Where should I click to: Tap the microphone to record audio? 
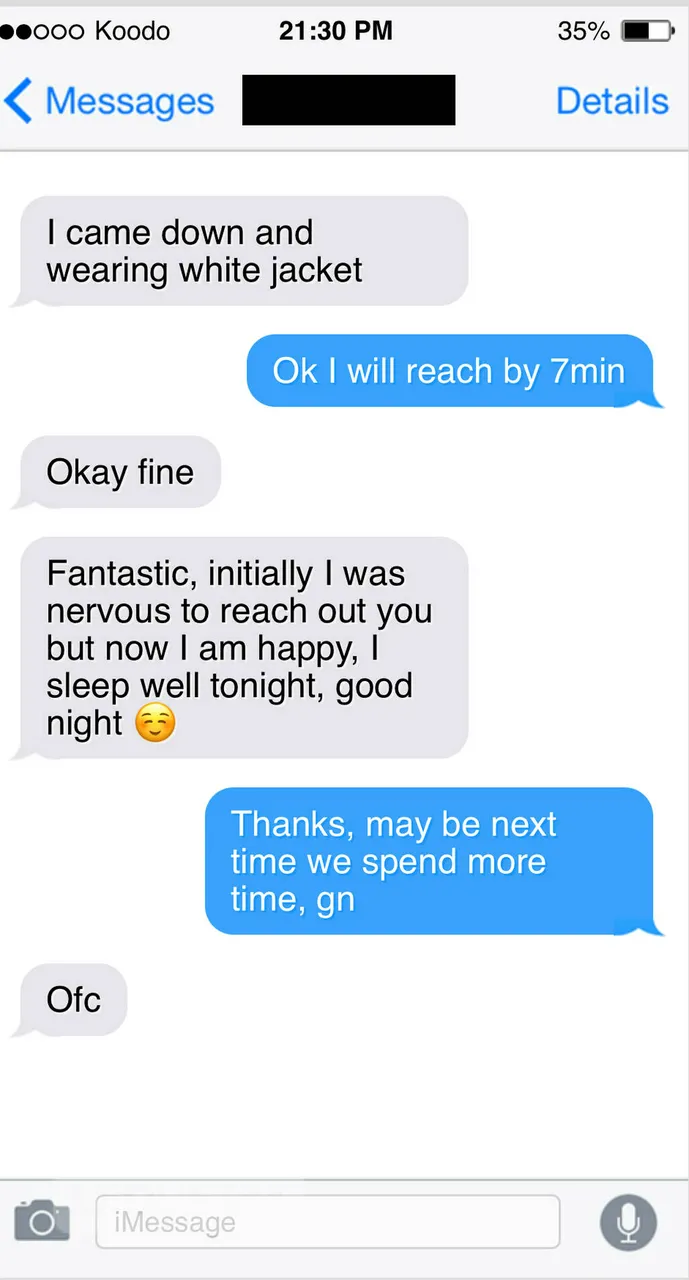coord(628,1221)
